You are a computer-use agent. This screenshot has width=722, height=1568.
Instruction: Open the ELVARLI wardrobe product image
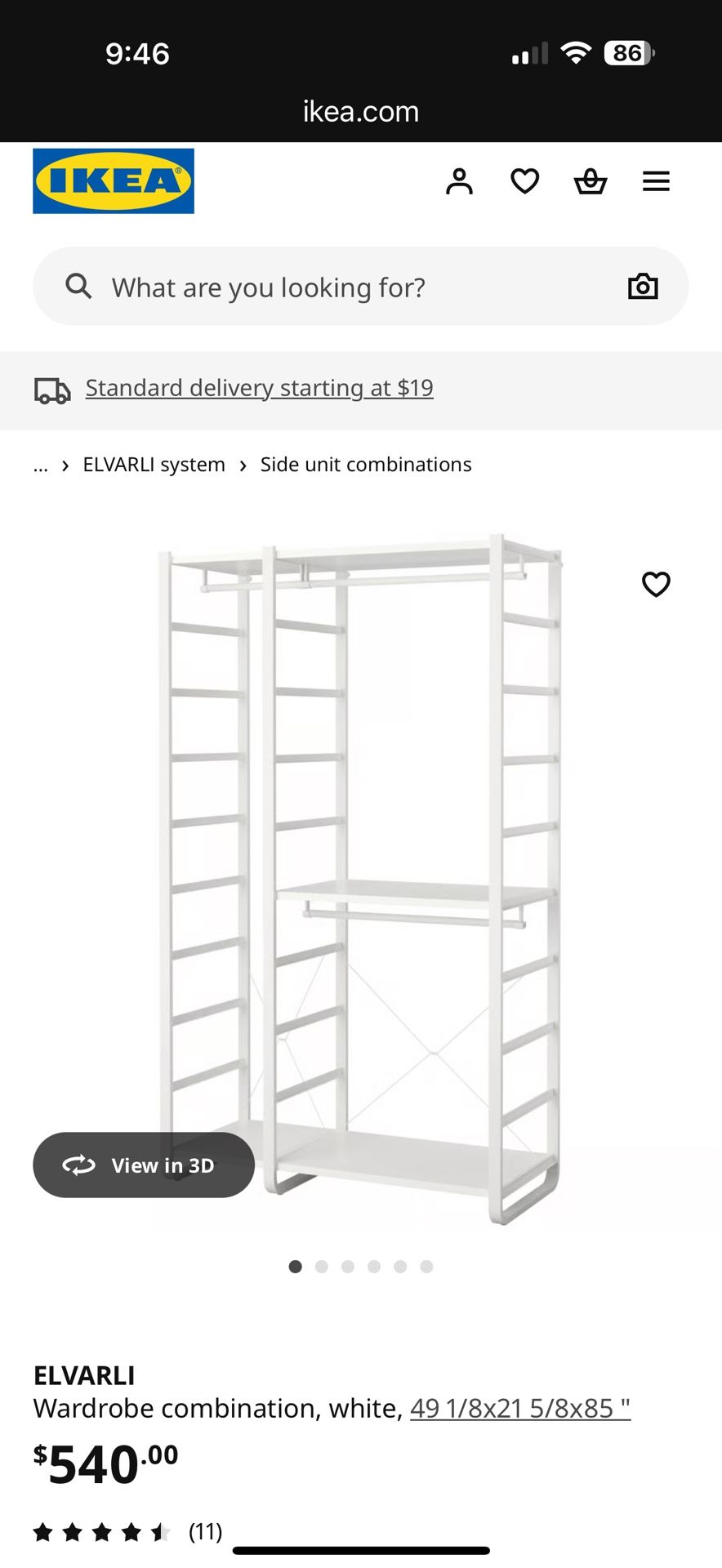pyautogui.click(x=361, y=878)
